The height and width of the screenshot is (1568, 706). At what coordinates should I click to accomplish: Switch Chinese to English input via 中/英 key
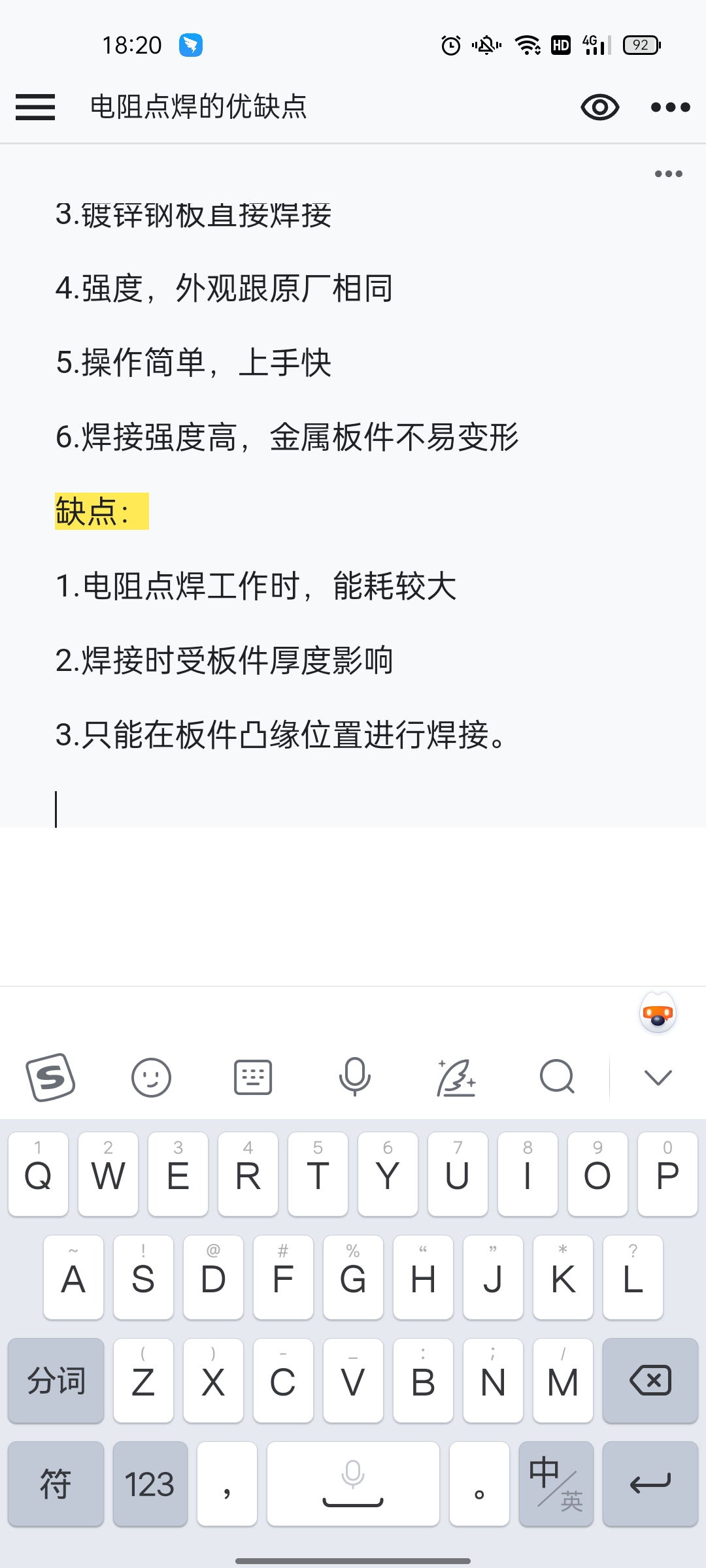pos(556,1483)
